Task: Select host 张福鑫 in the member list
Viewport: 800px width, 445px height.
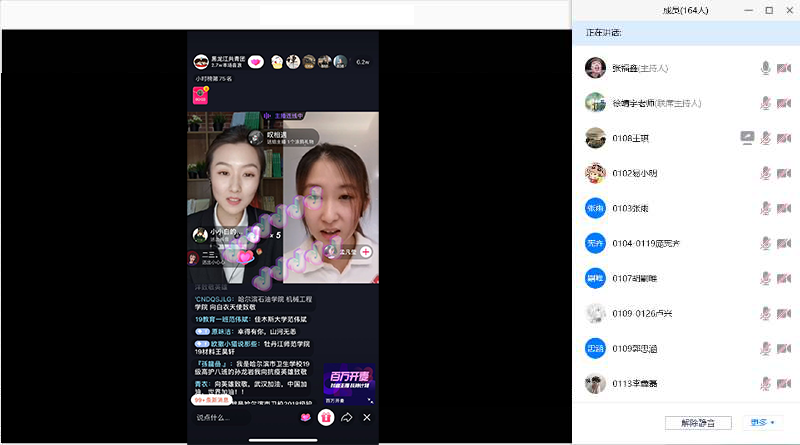Action: coord(640,68)
